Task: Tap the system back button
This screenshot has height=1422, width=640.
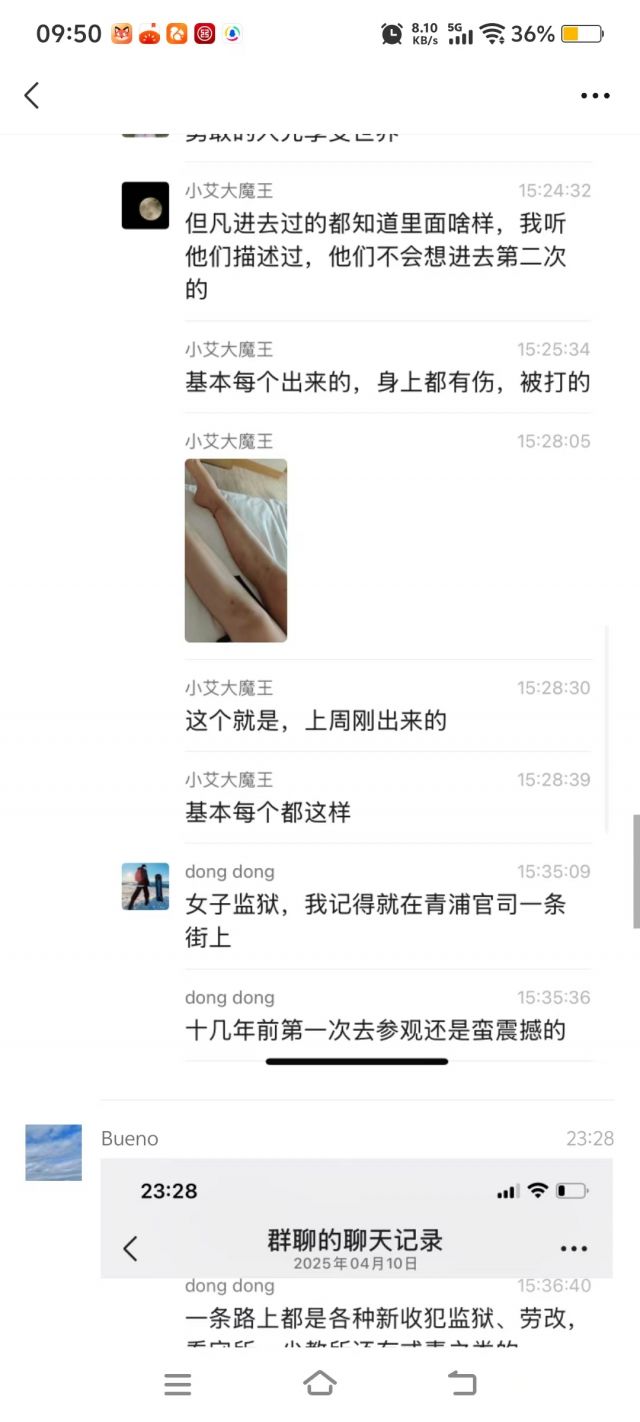Action: [x=462, y=1384]
